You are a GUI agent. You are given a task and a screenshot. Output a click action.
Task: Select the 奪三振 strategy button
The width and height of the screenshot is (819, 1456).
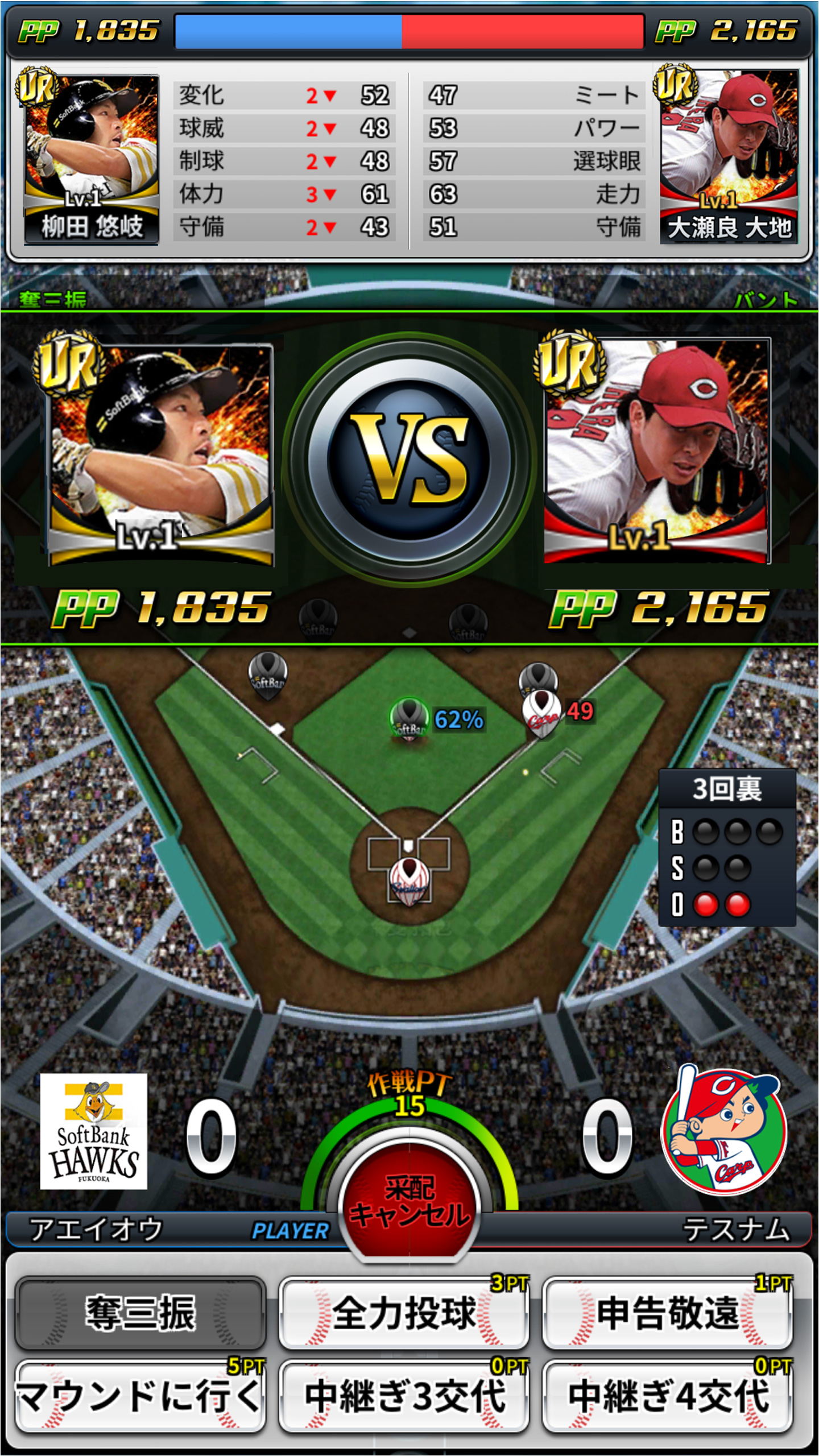point(140,1314)
